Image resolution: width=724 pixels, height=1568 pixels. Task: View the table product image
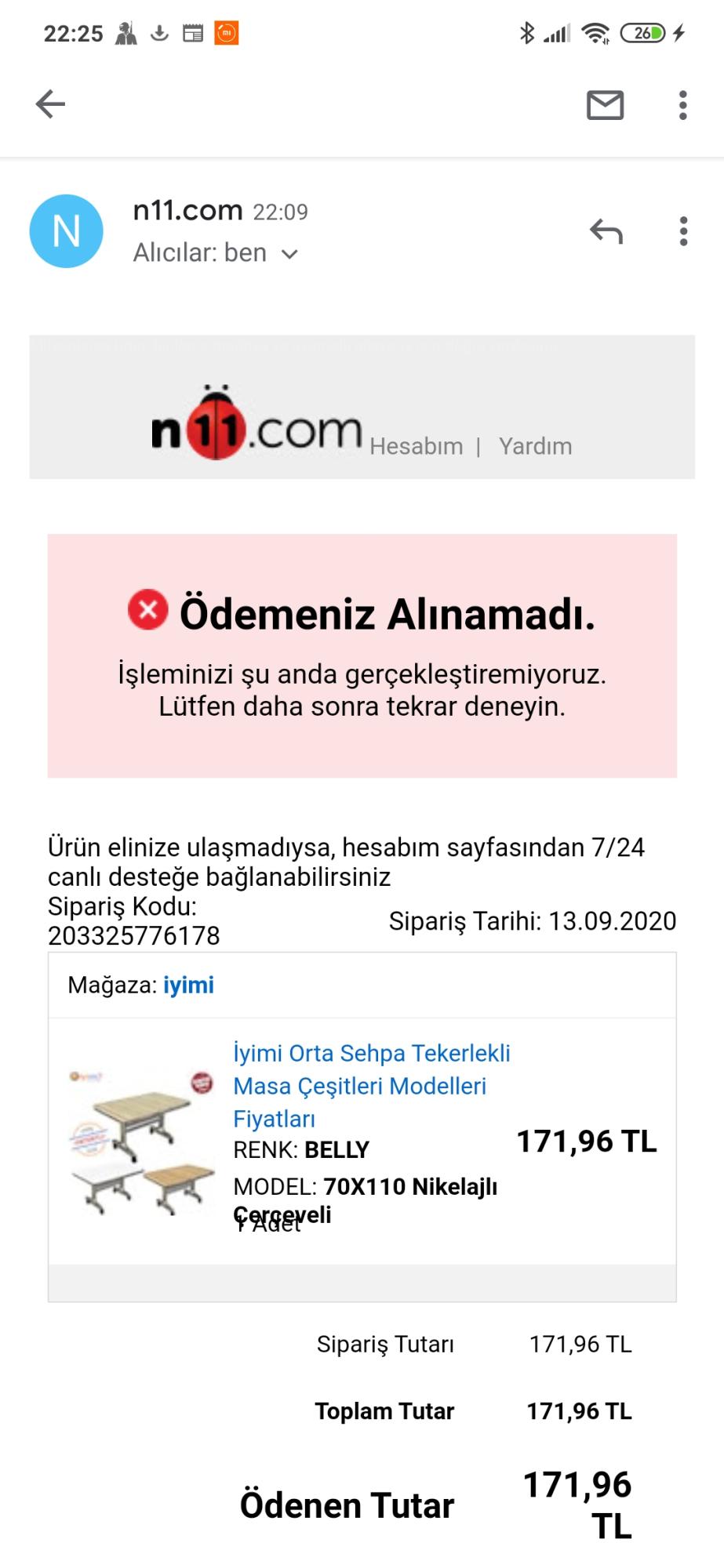pos(141,1140)
